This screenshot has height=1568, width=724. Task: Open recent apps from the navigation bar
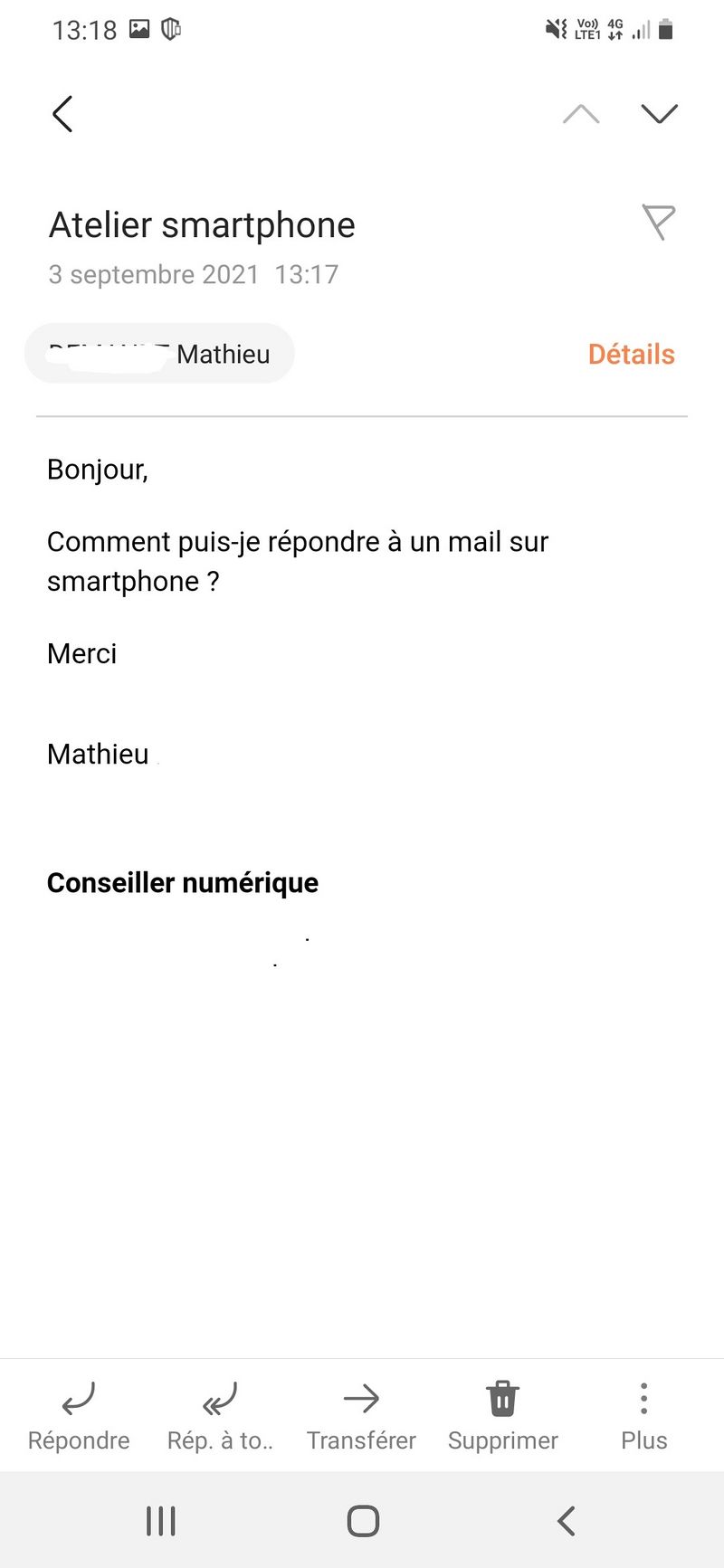tap(161, 1521)
